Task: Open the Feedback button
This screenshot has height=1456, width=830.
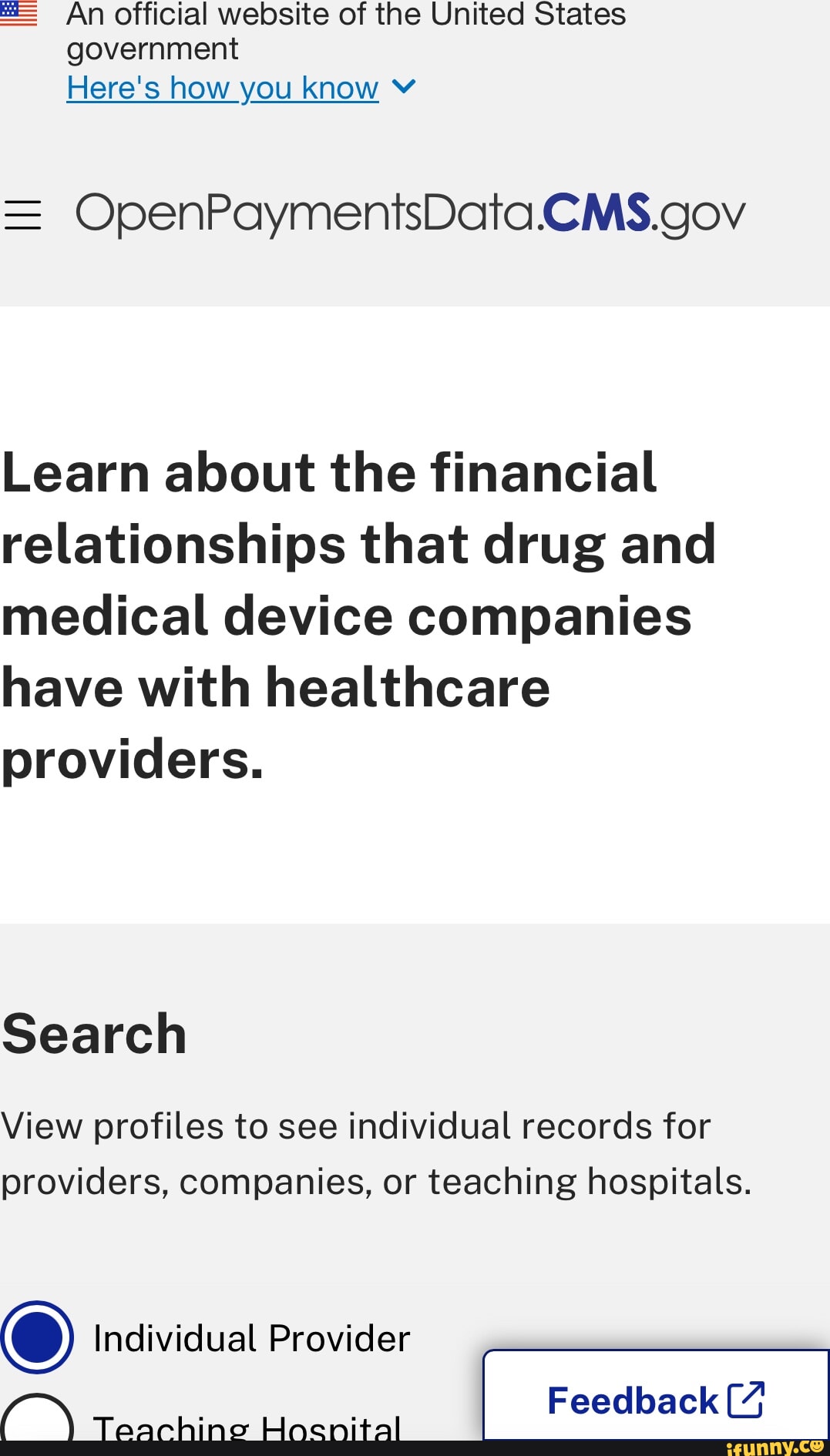Action: tap(655, 1400)
